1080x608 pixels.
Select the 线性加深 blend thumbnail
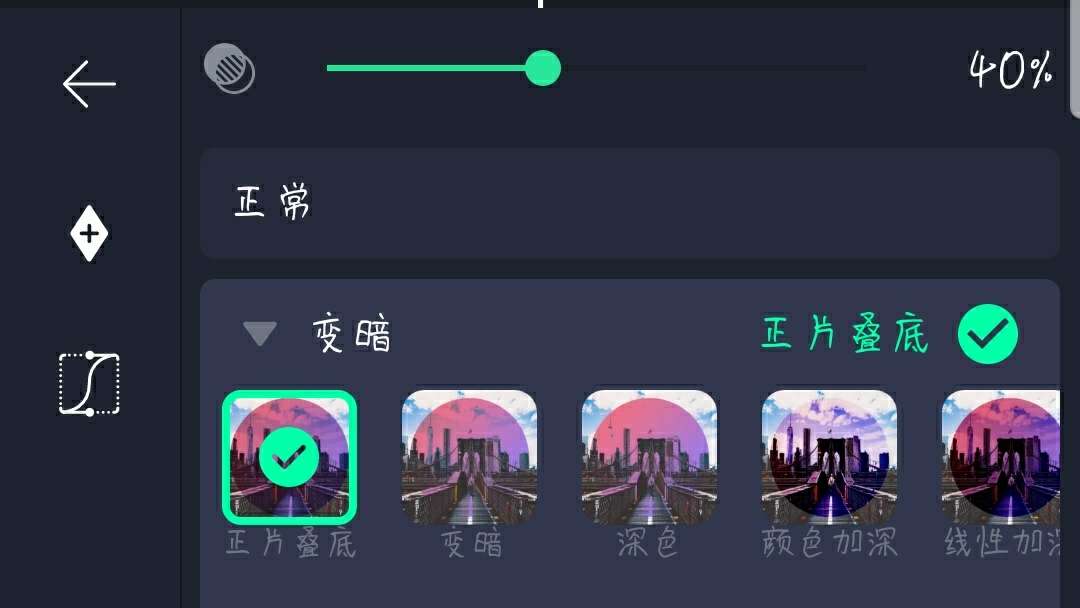[1000, 457]
